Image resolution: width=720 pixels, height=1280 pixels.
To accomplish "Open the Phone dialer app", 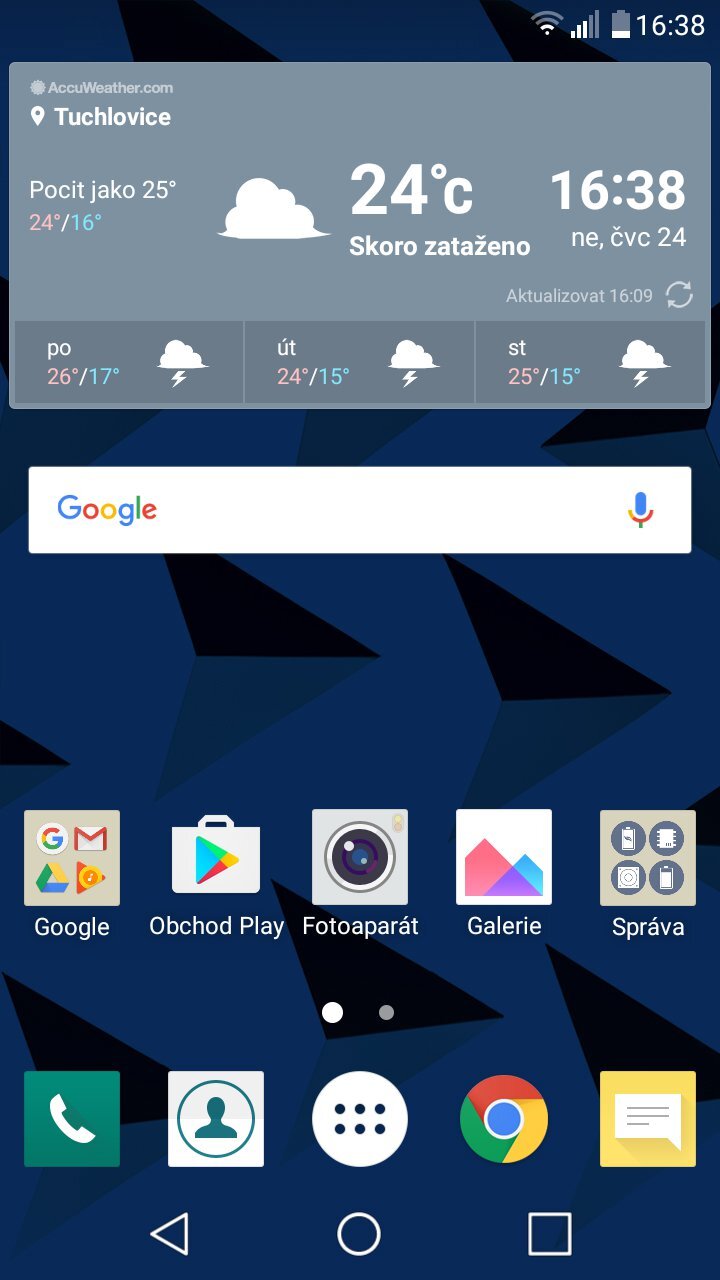I will (71, 1118).
